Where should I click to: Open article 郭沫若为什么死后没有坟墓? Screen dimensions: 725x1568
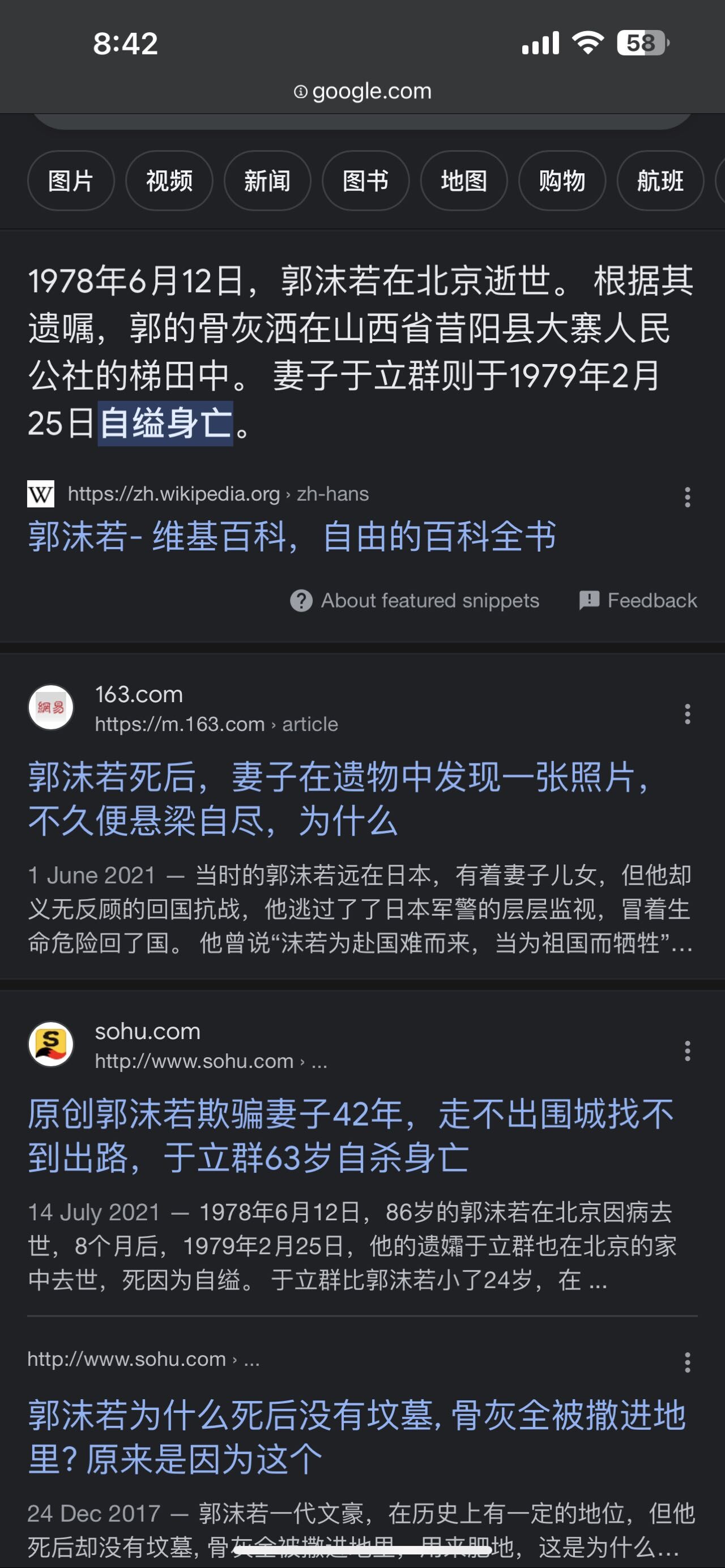click(357, 1437)
